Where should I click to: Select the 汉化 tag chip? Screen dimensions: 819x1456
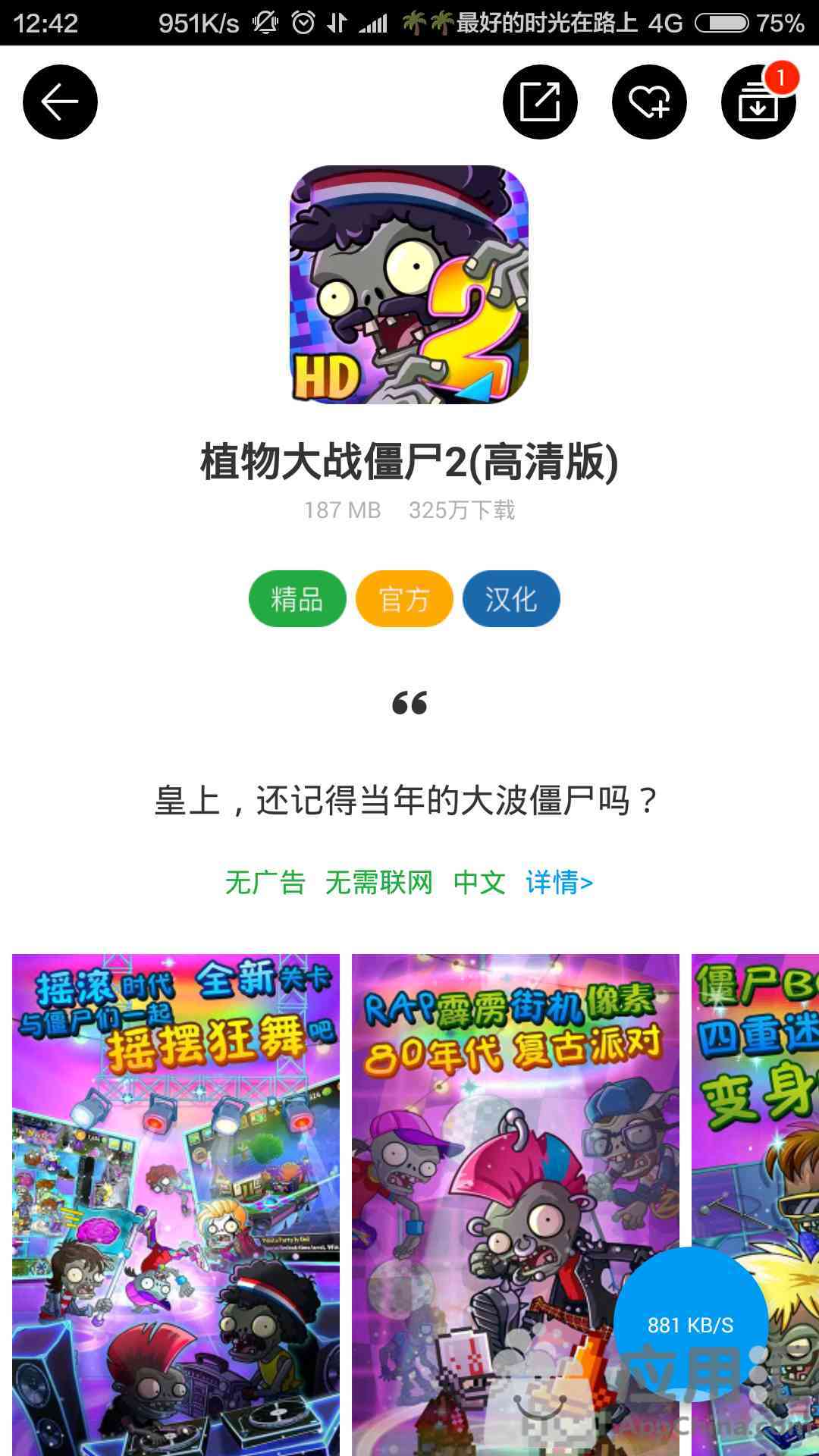coord(511,599)
